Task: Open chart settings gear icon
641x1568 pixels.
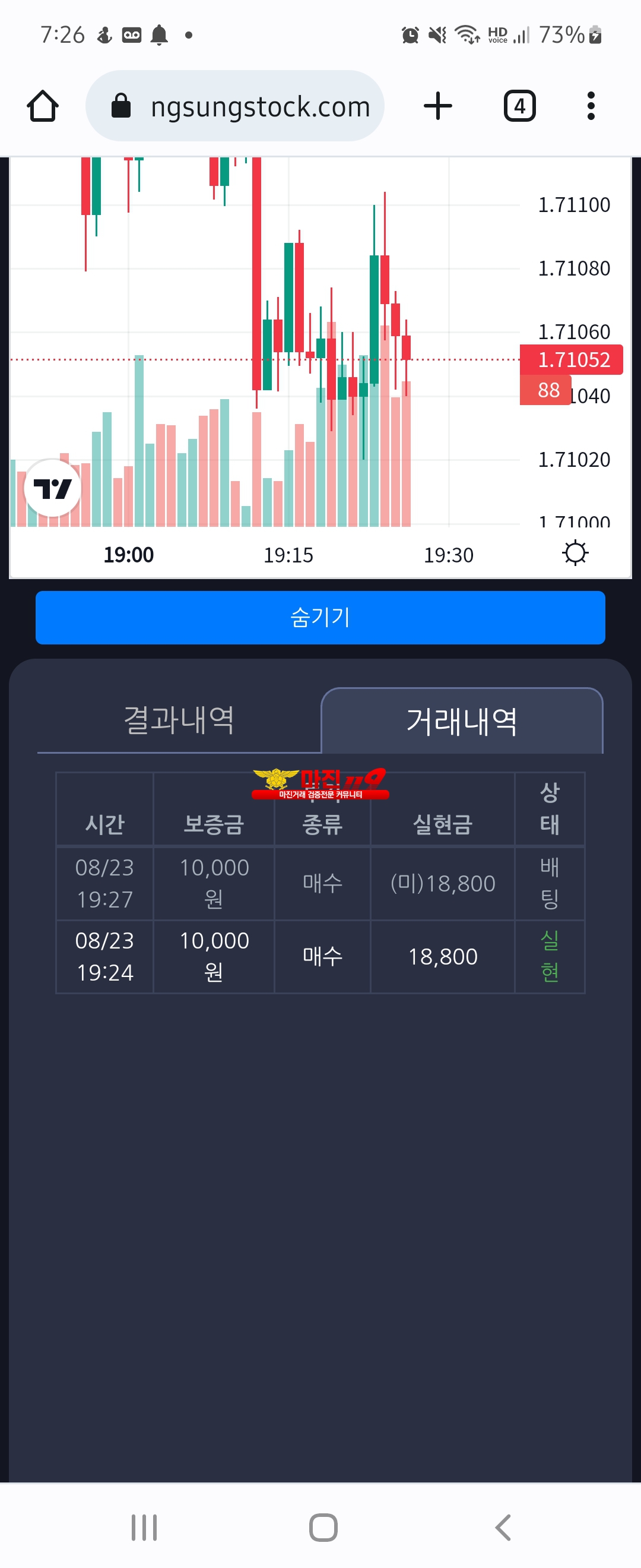Action: coord(575,554)
